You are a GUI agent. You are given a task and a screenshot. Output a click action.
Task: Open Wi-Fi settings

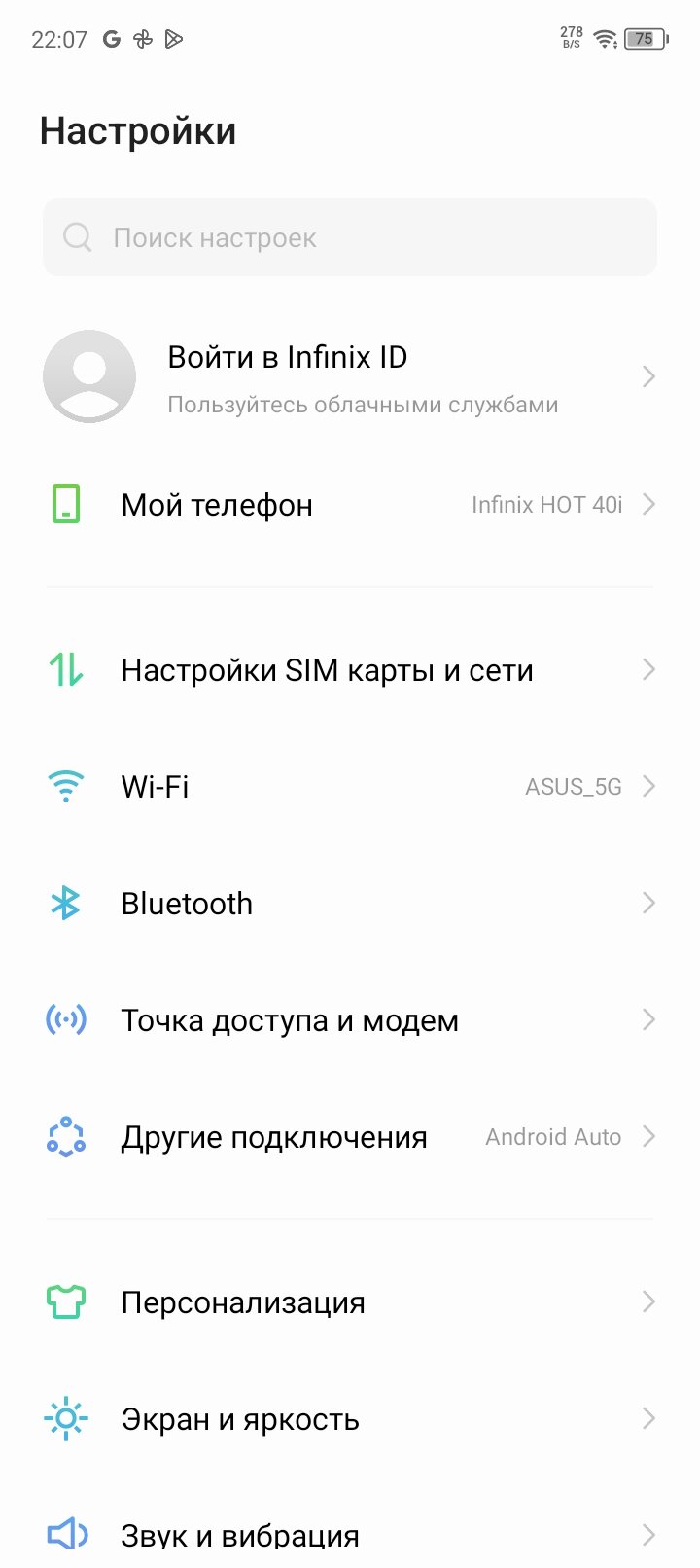tap(350, 787)
